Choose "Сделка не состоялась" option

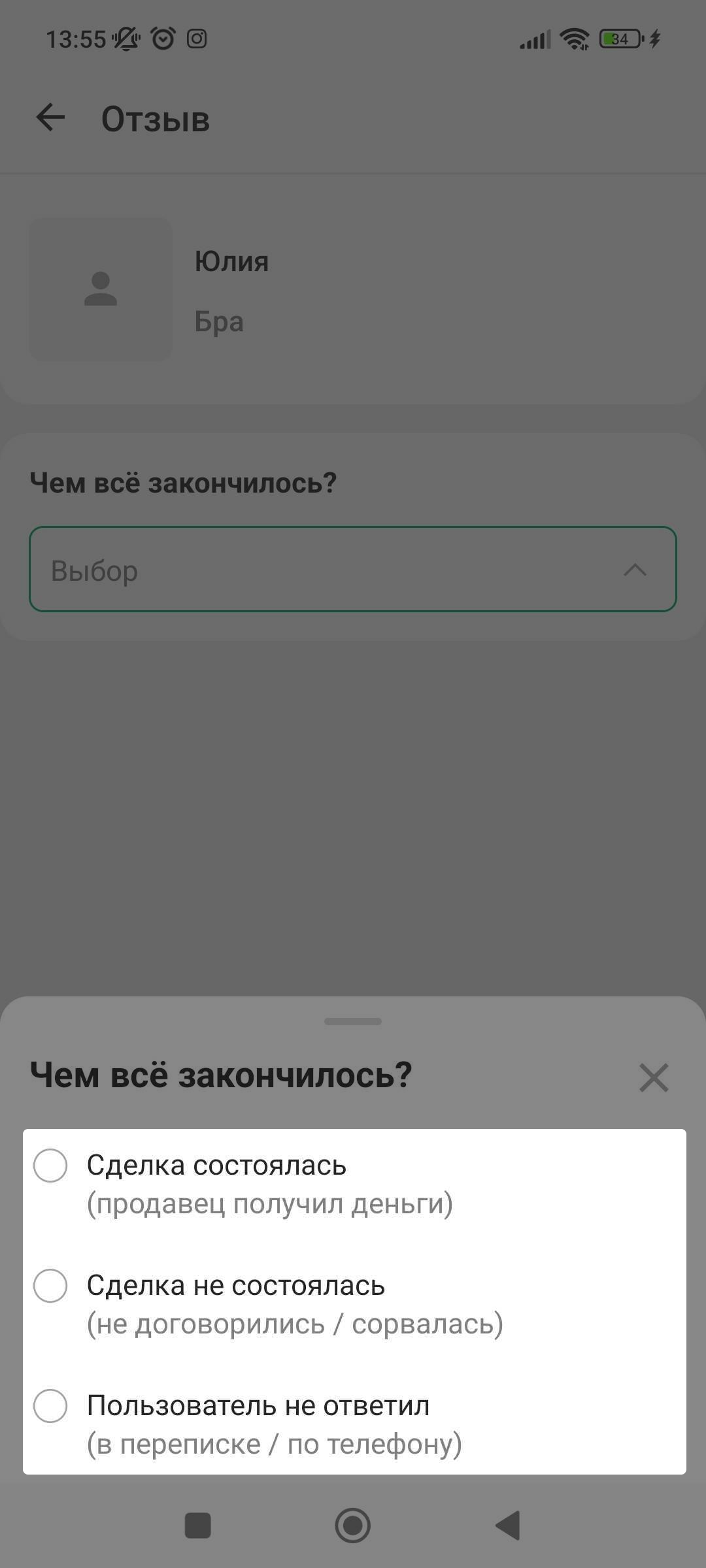(x=51, y=1286)
